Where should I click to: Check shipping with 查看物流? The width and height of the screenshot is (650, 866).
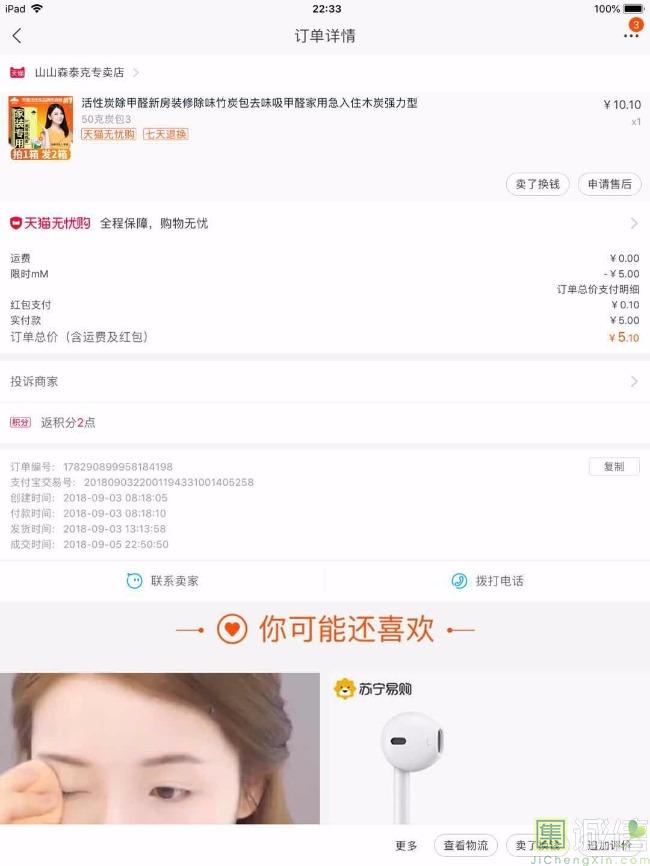(465, 846)
